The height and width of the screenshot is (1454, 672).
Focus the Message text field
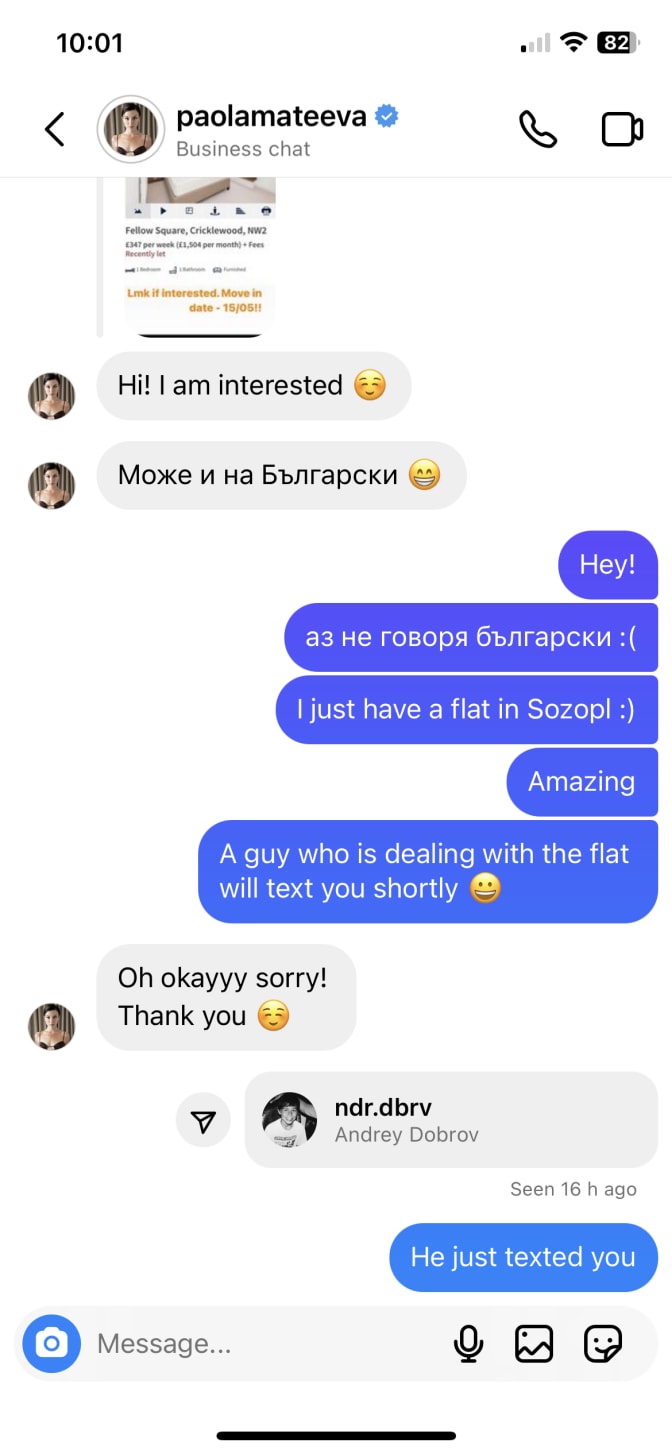point(260,1344)
